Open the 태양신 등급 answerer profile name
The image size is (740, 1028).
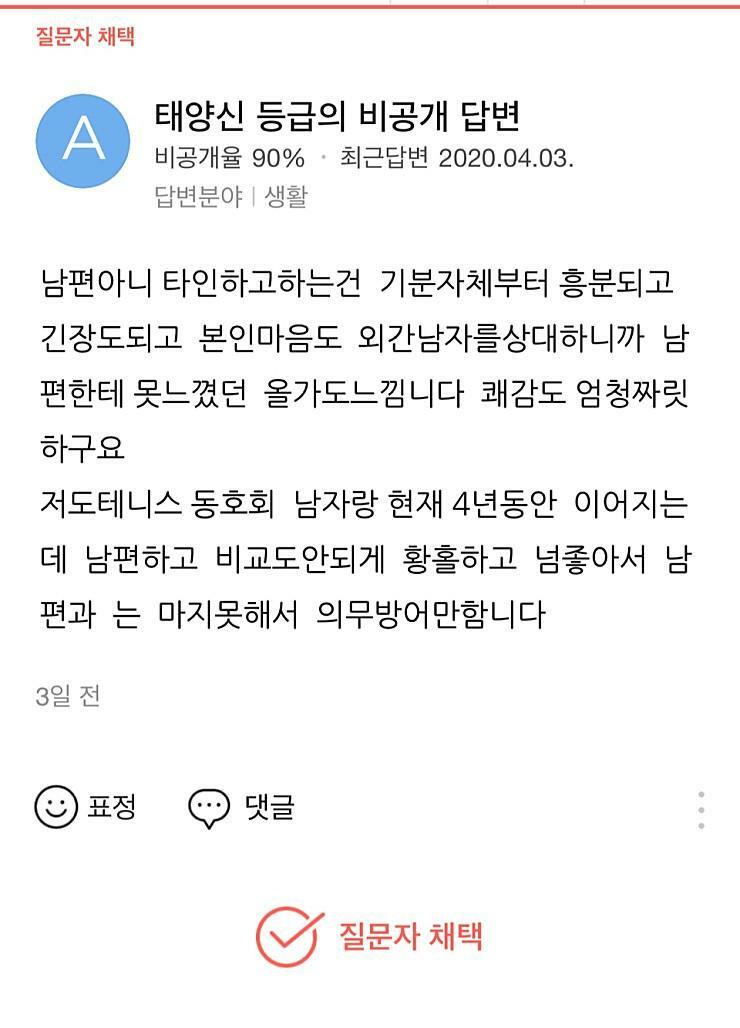(338, 117)
